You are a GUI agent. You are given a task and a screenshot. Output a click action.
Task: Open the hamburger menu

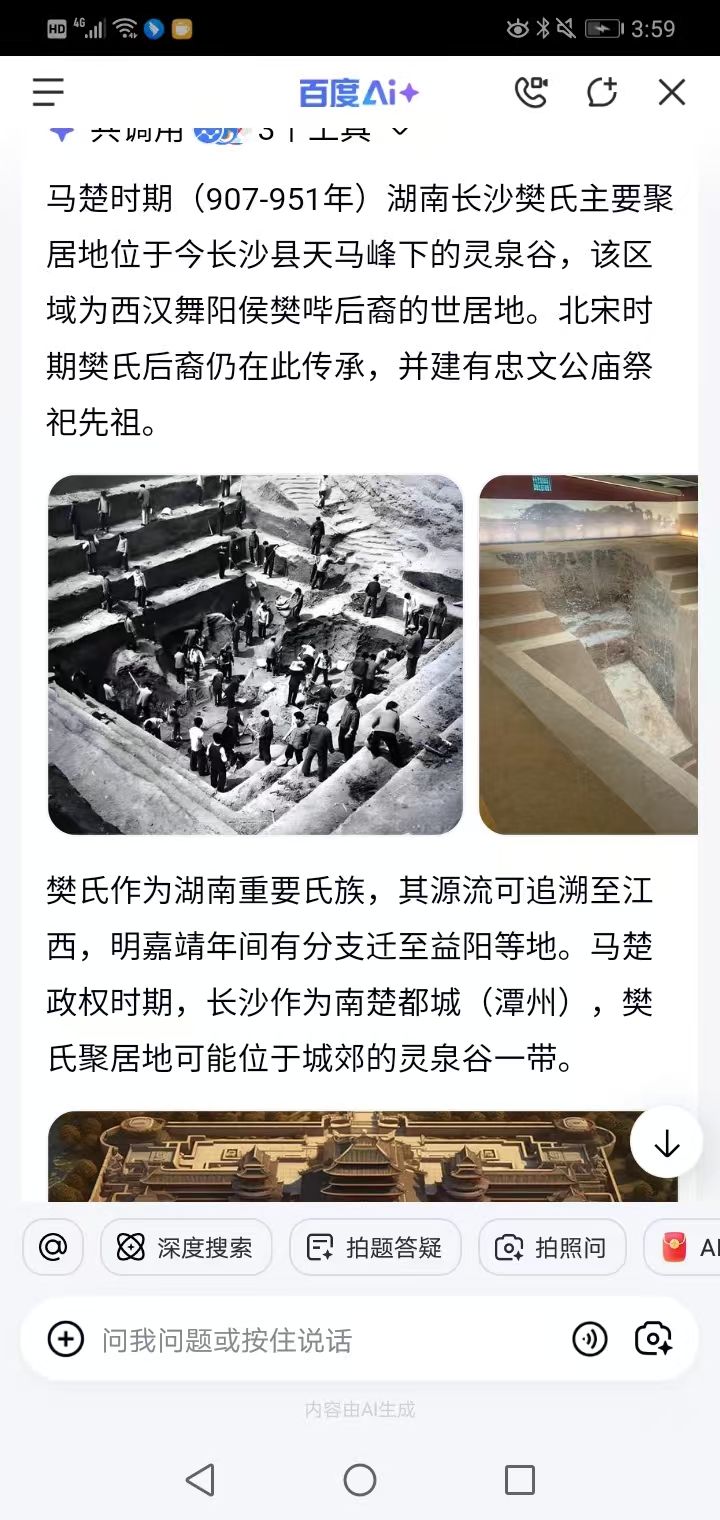coord(48,93)
